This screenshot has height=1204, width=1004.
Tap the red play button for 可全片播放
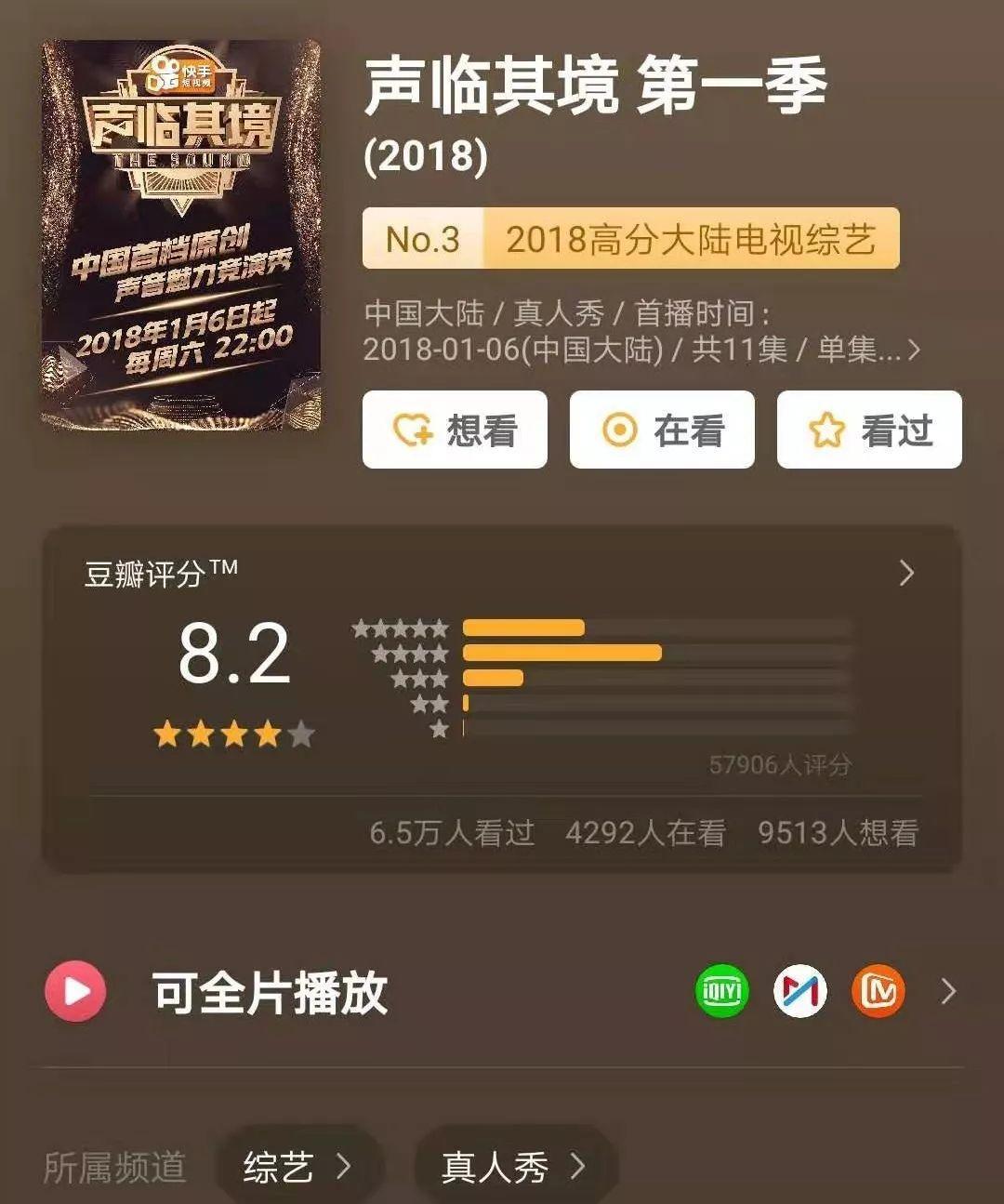click(x=76, y=992)
